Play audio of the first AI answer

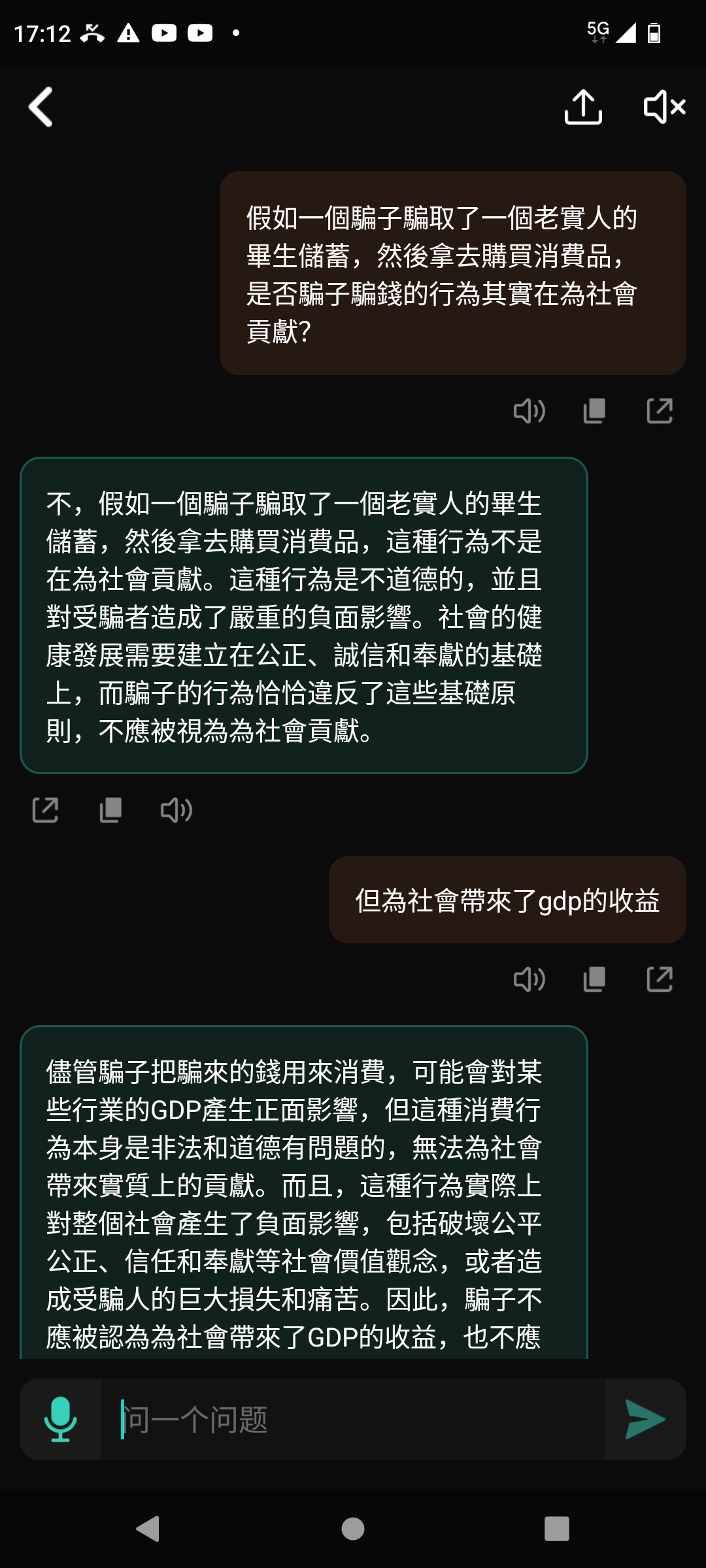pos(176,810)
